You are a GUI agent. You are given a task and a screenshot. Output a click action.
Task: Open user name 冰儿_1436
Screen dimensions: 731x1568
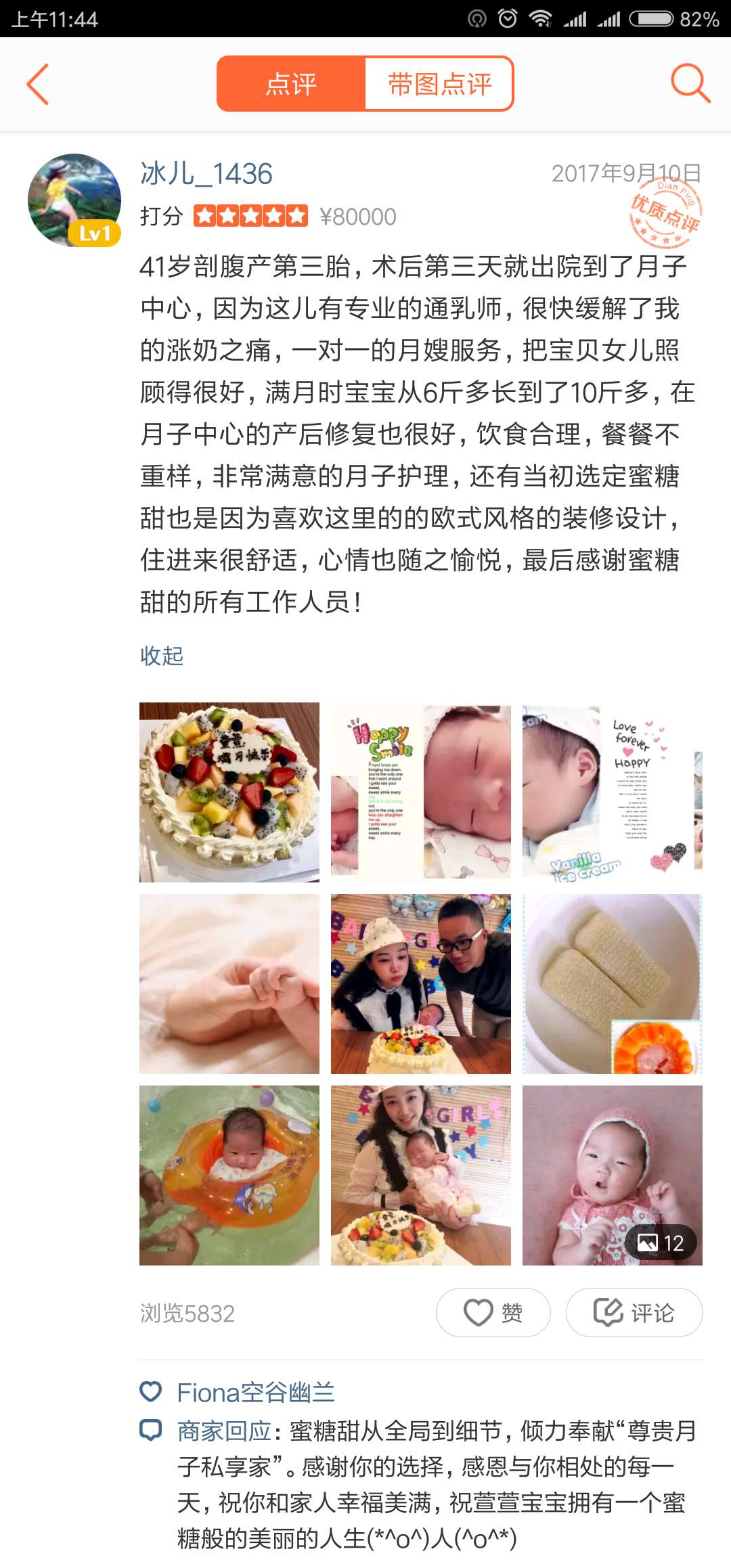click(206, 174)
